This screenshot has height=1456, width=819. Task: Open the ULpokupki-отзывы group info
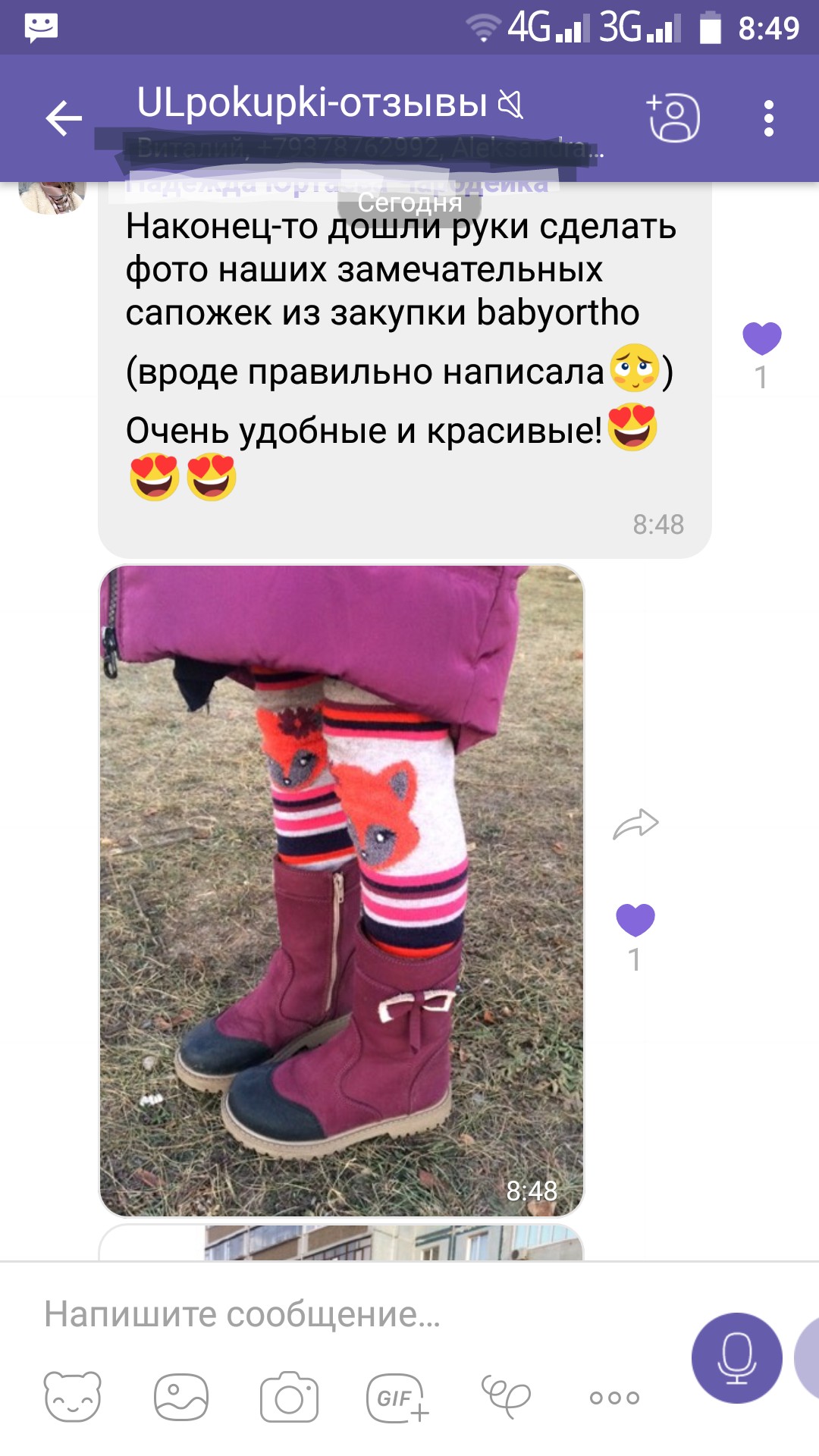click(x=311, y=103)
